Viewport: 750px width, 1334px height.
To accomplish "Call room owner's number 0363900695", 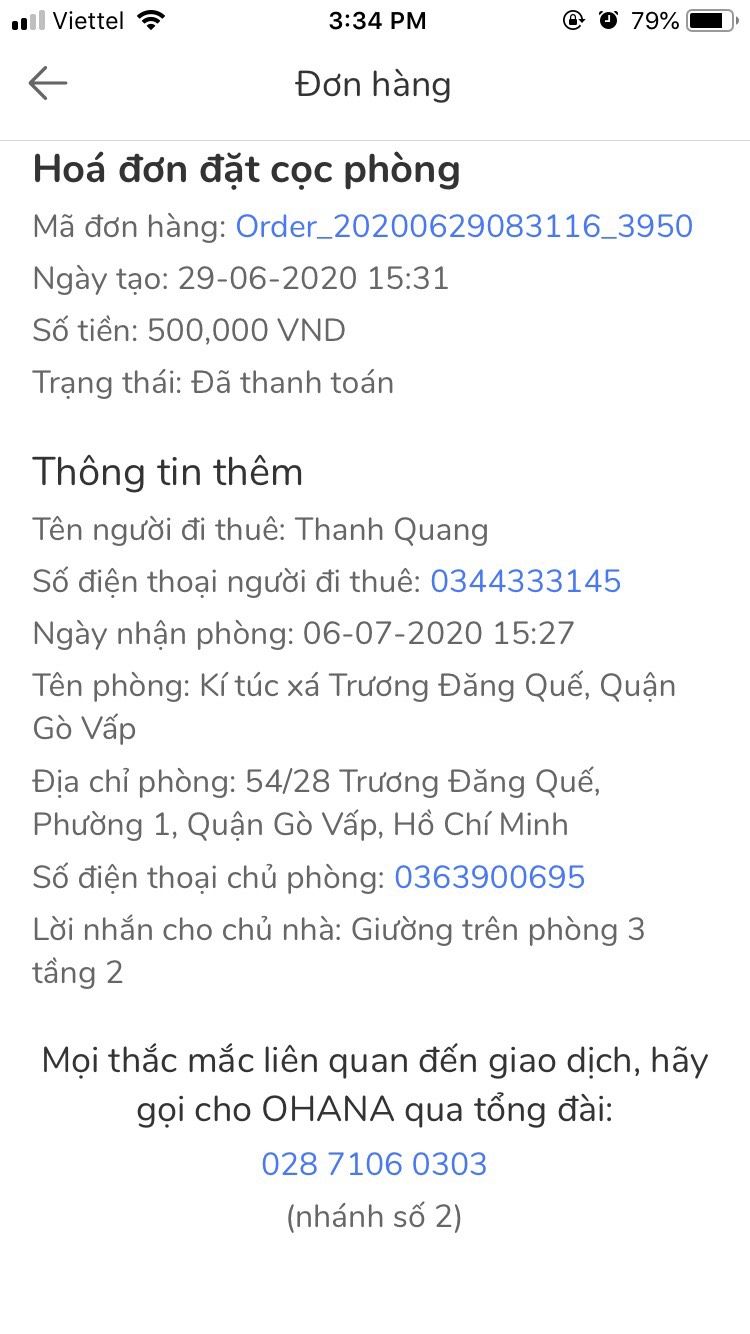I will pyautogui.click(x=489, y=877).
